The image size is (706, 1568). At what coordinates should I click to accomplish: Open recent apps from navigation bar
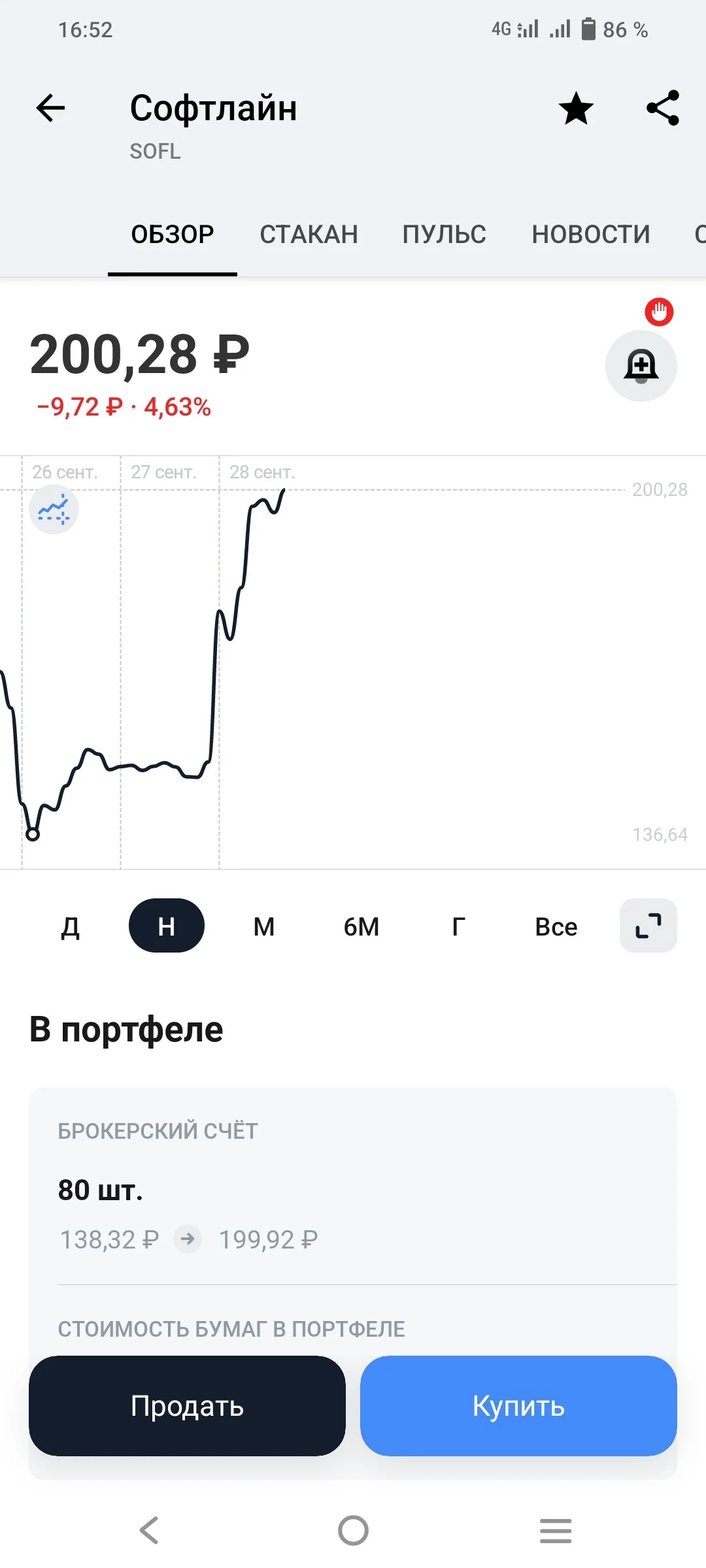coord(556,1531)
